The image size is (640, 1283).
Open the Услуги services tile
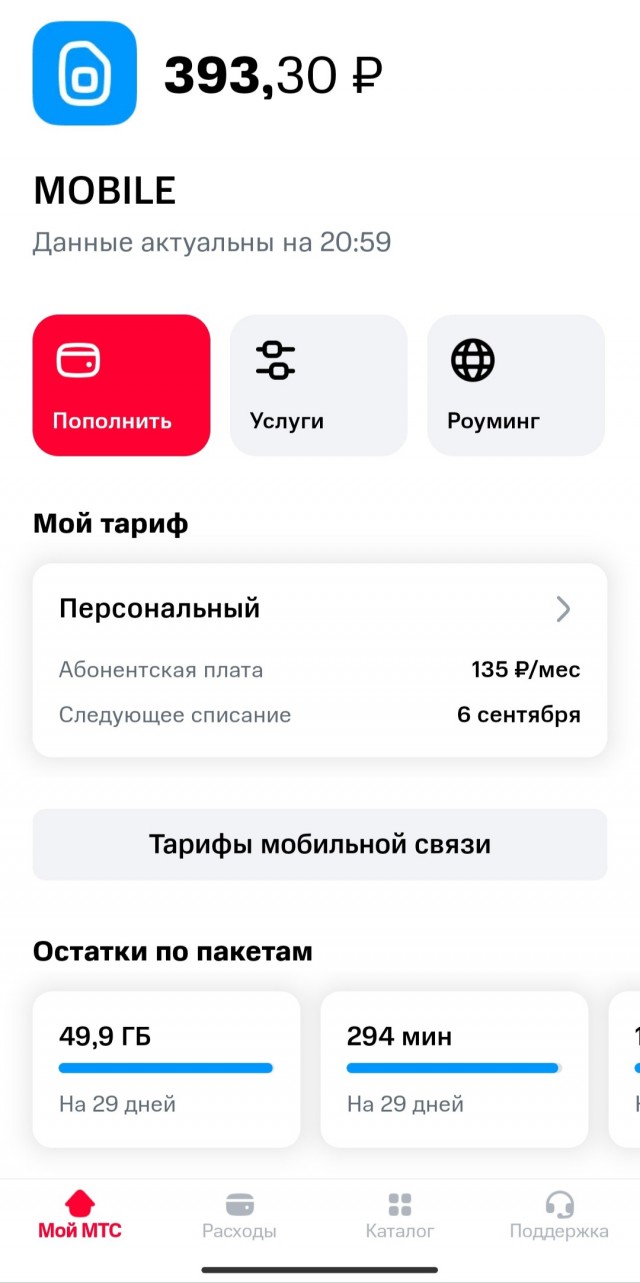(x=318, y=385)
